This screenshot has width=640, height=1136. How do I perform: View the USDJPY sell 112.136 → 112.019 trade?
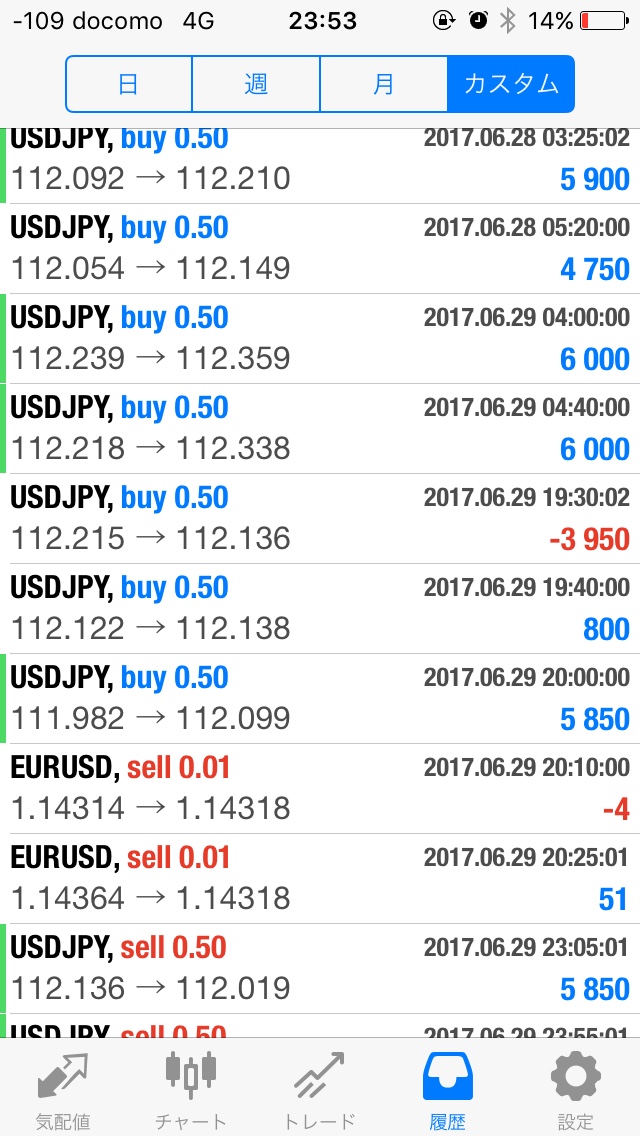(x=320, y=969)
